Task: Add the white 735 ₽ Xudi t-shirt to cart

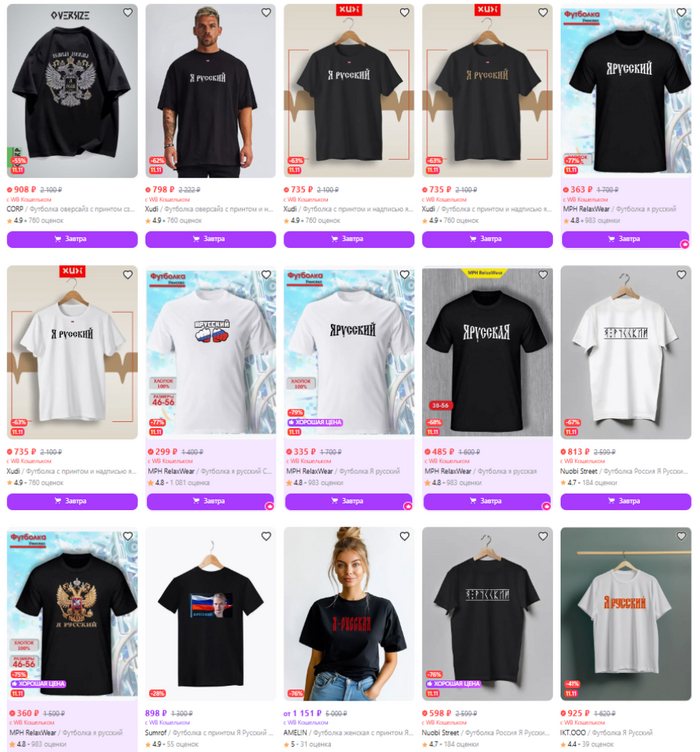Action: pos(72,502)
